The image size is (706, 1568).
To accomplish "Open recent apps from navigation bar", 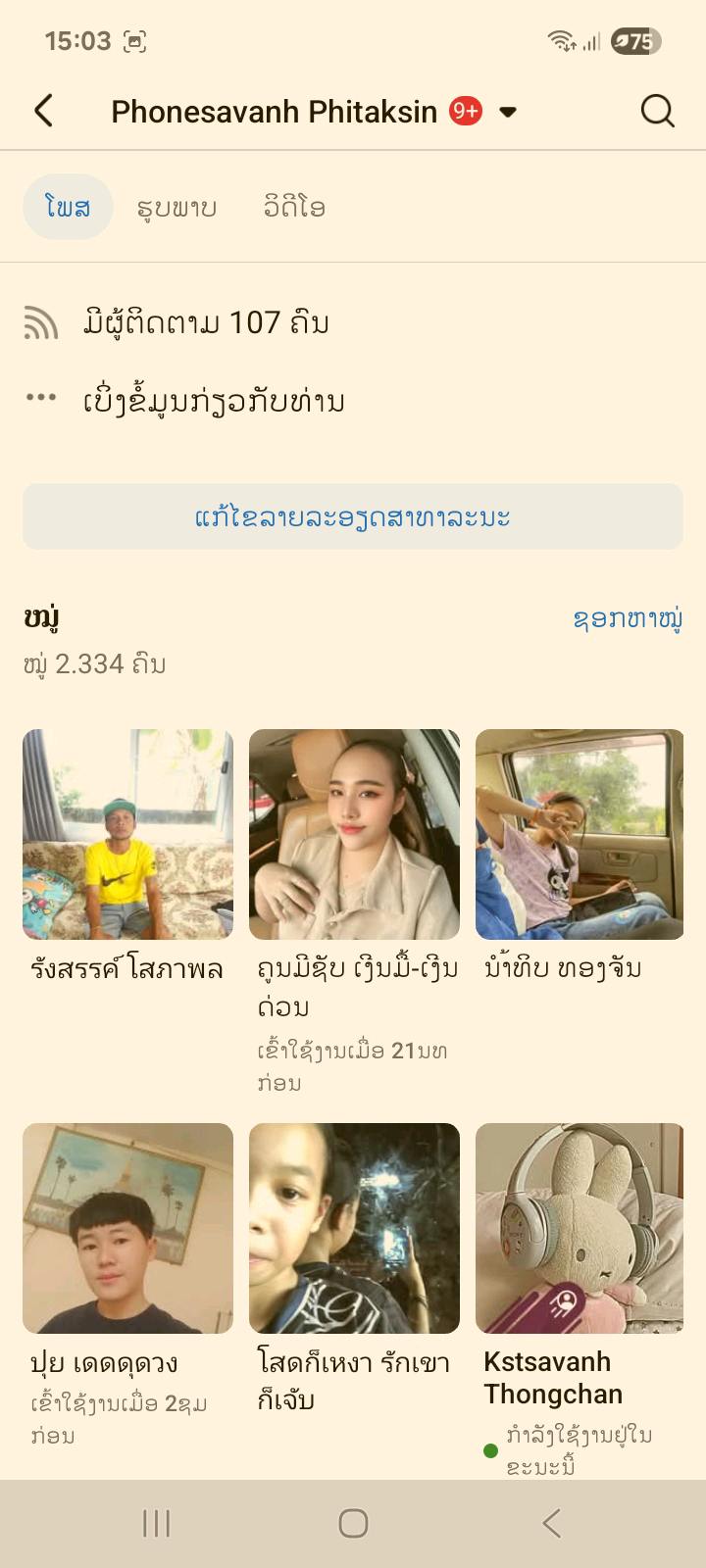I will pos(156,1523).
